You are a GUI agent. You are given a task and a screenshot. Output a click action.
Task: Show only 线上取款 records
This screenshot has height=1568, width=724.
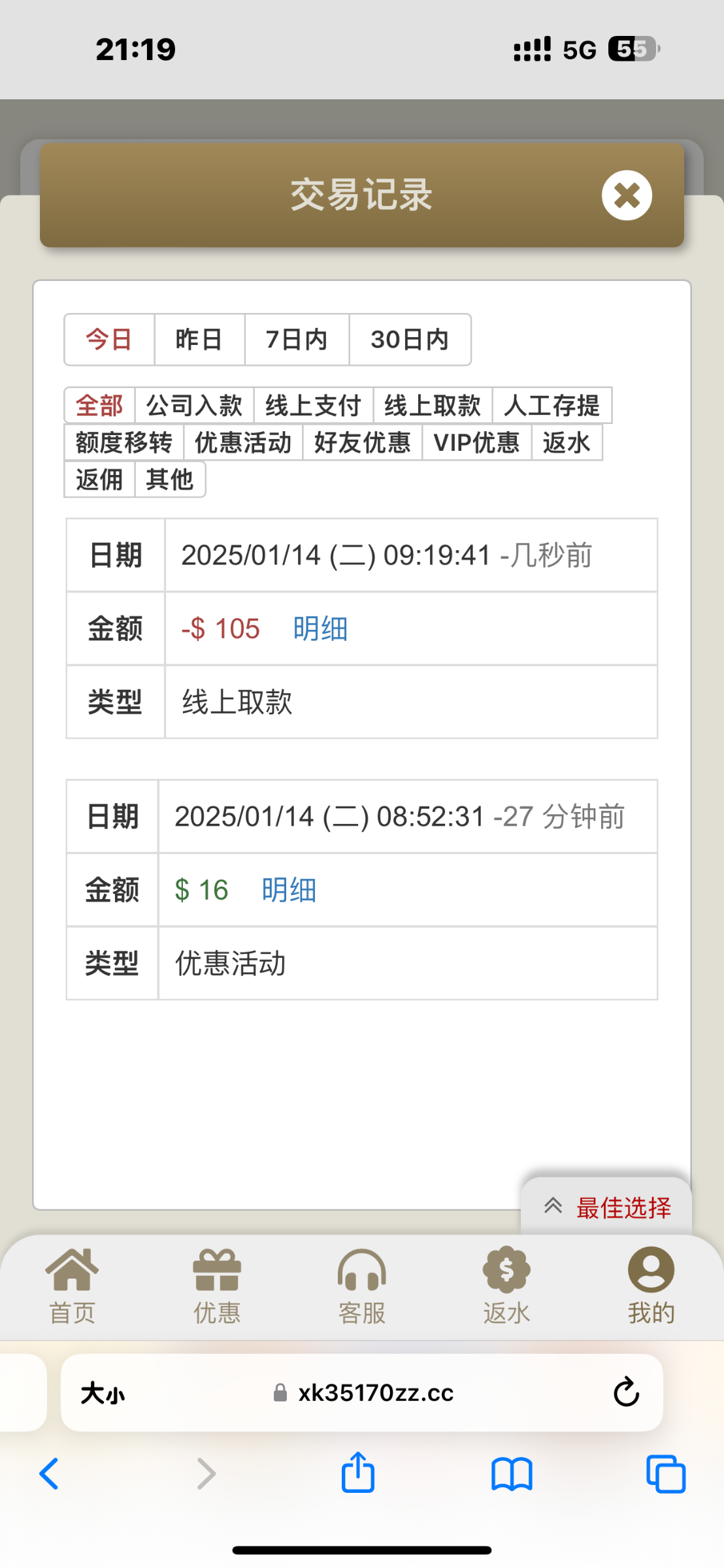point(433,406)
